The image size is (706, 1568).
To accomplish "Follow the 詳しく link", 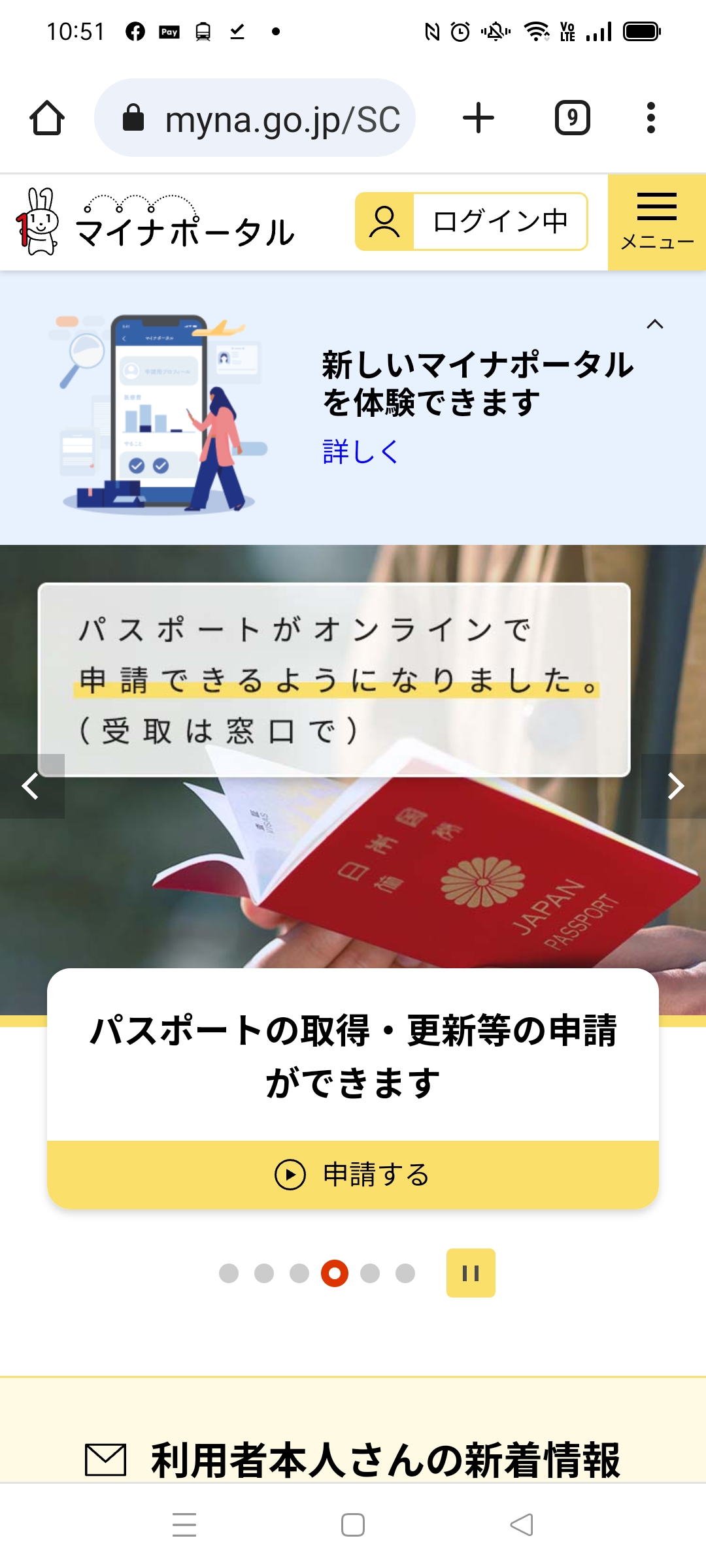I will click(x=360, y=451).
